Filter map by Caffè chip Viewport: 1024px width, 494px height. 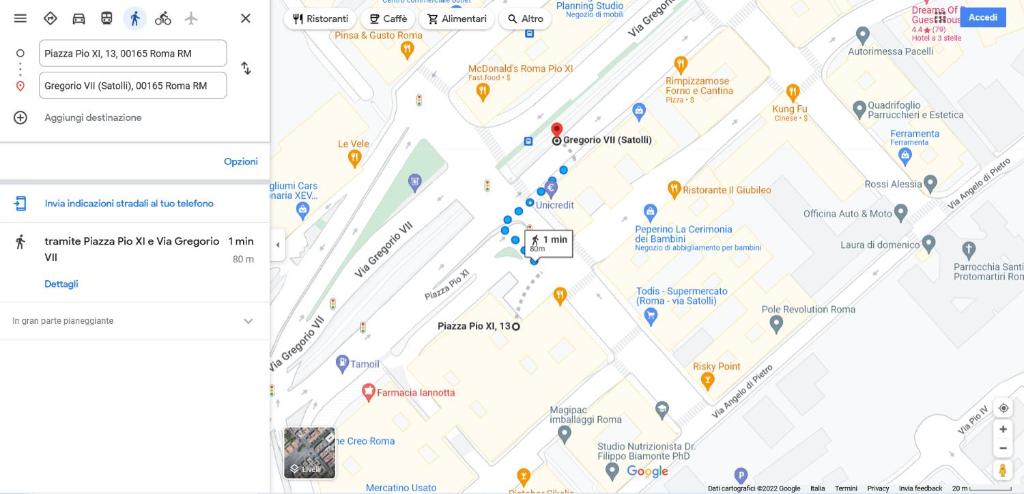[388, 19]
